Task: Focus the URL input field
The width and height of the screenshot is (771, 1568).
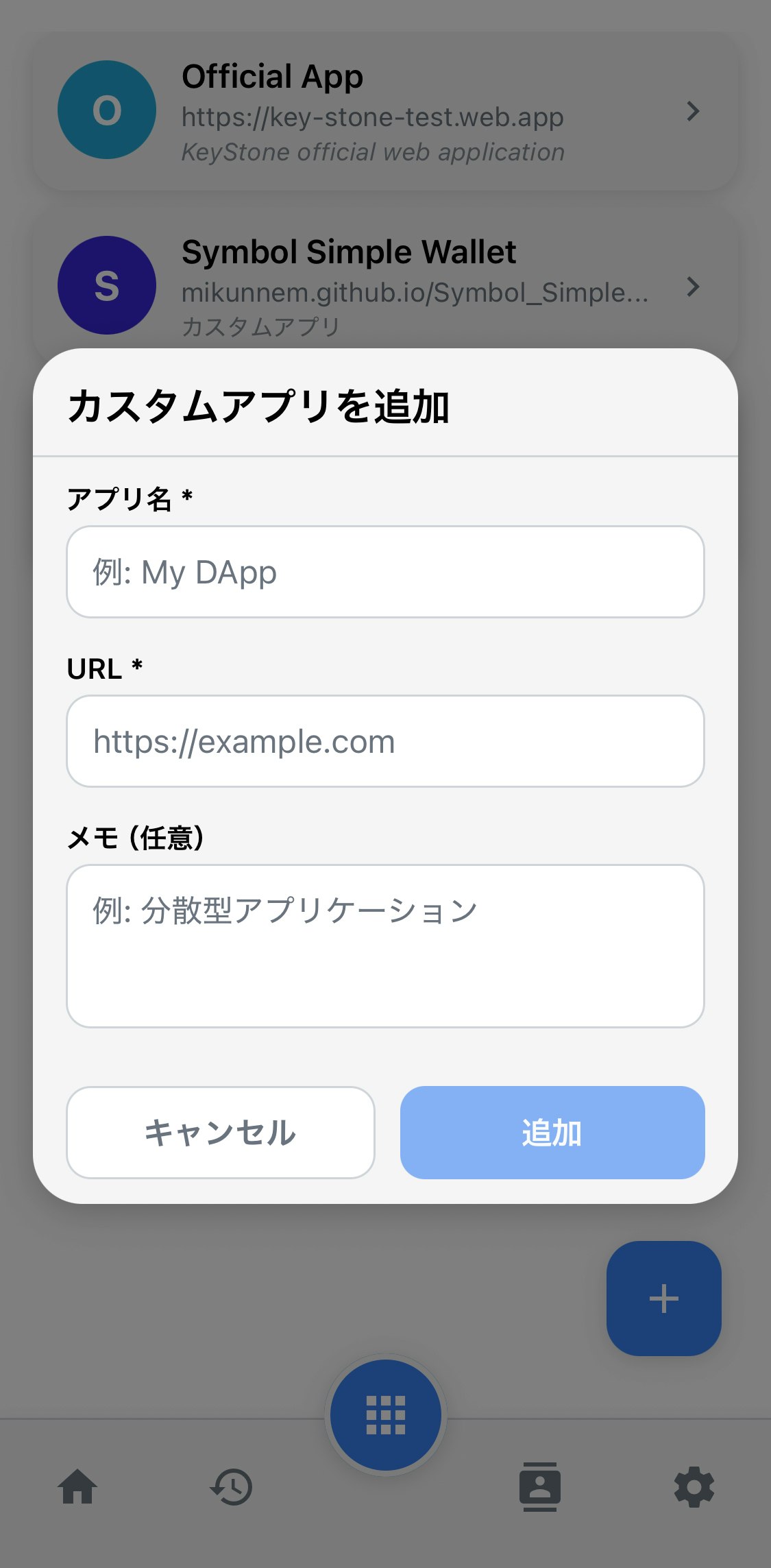Action: coord(385,741)
